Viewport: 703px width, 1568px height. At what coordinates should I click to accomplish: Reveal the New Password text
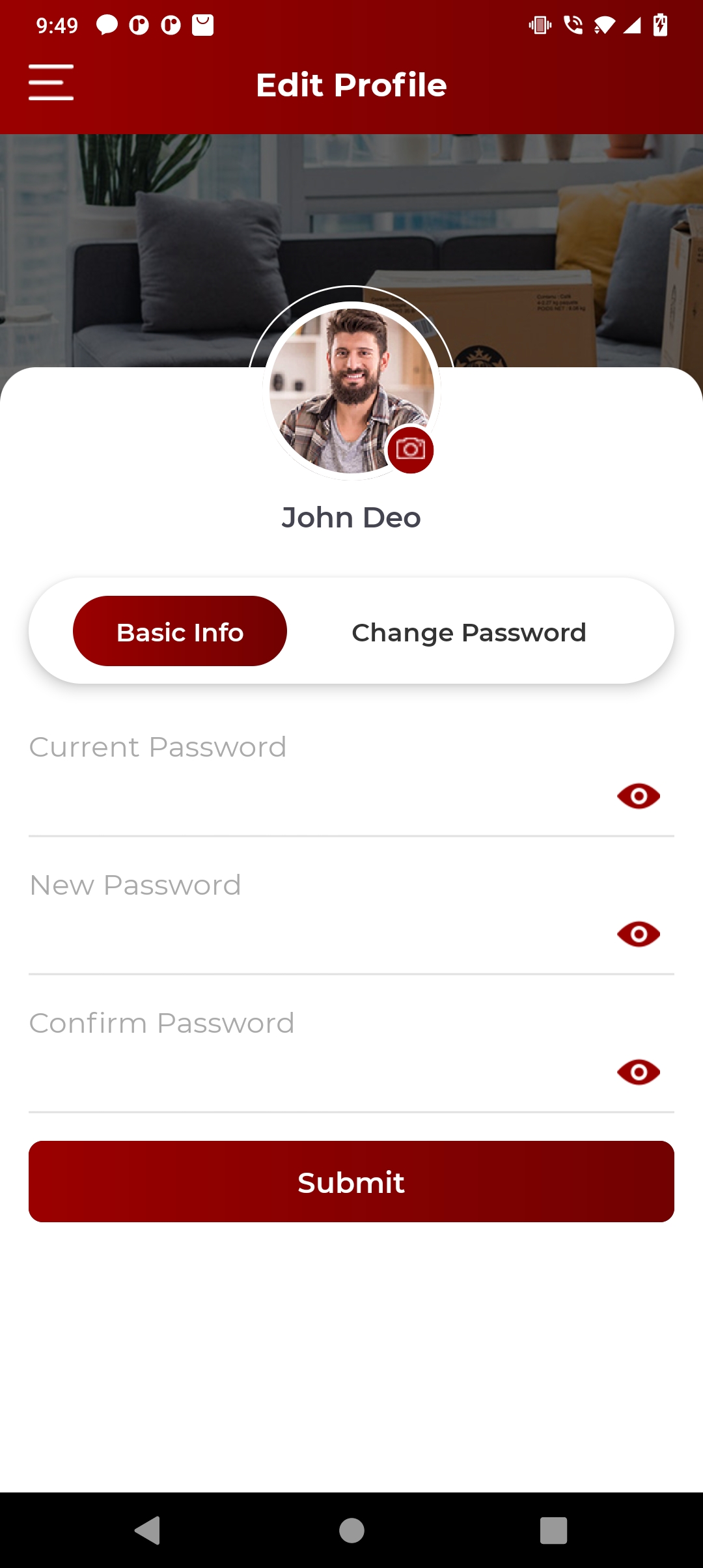click(639, 934)
